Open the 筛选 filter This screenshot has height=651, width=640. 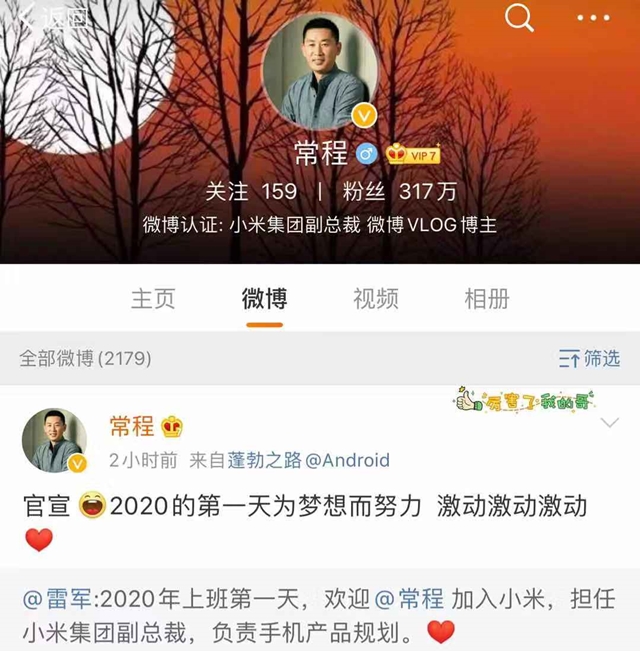coord(589,357)
